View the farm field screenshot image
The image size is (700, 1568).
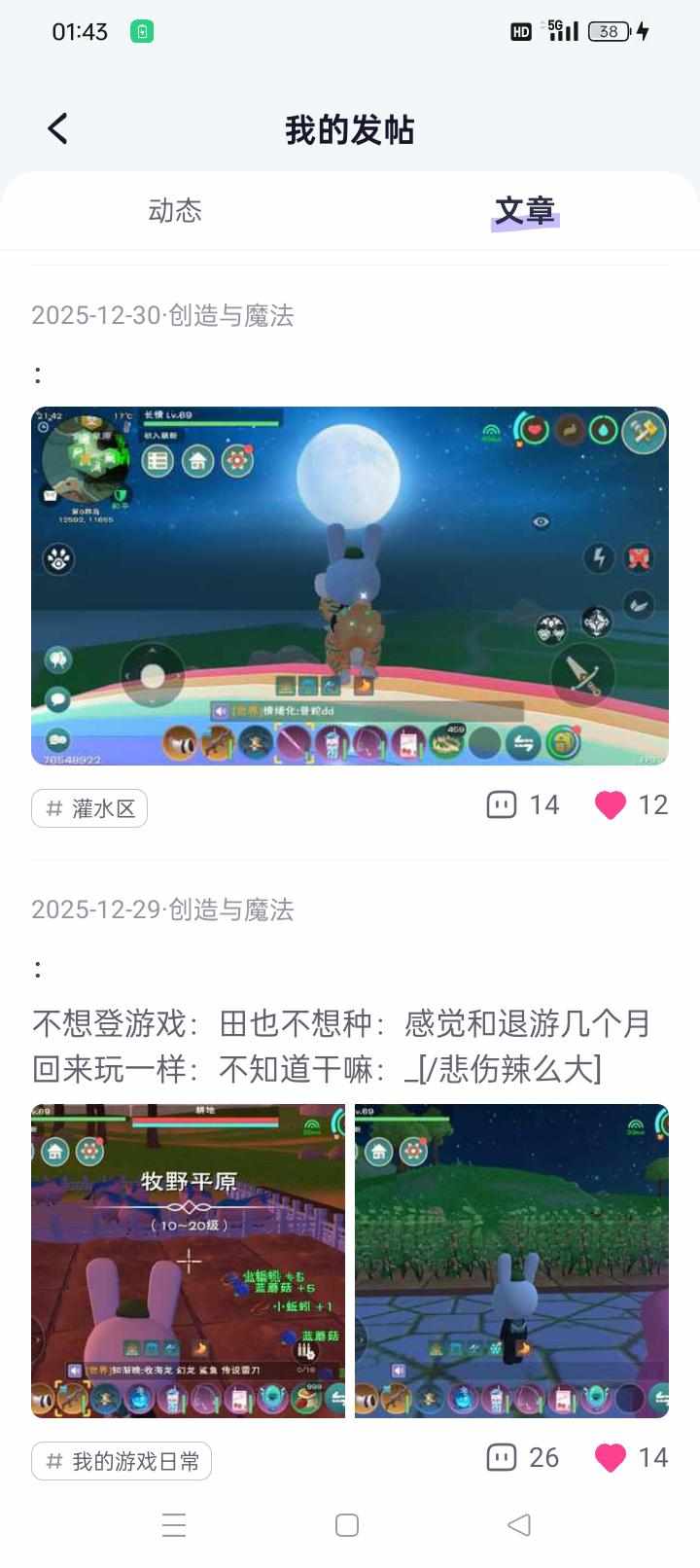511,1261
